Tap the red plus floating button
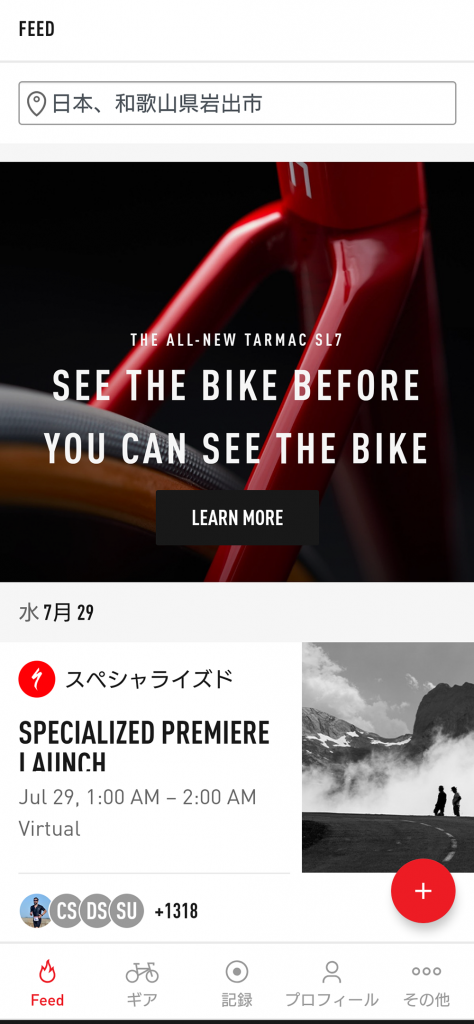 point(423,891)
